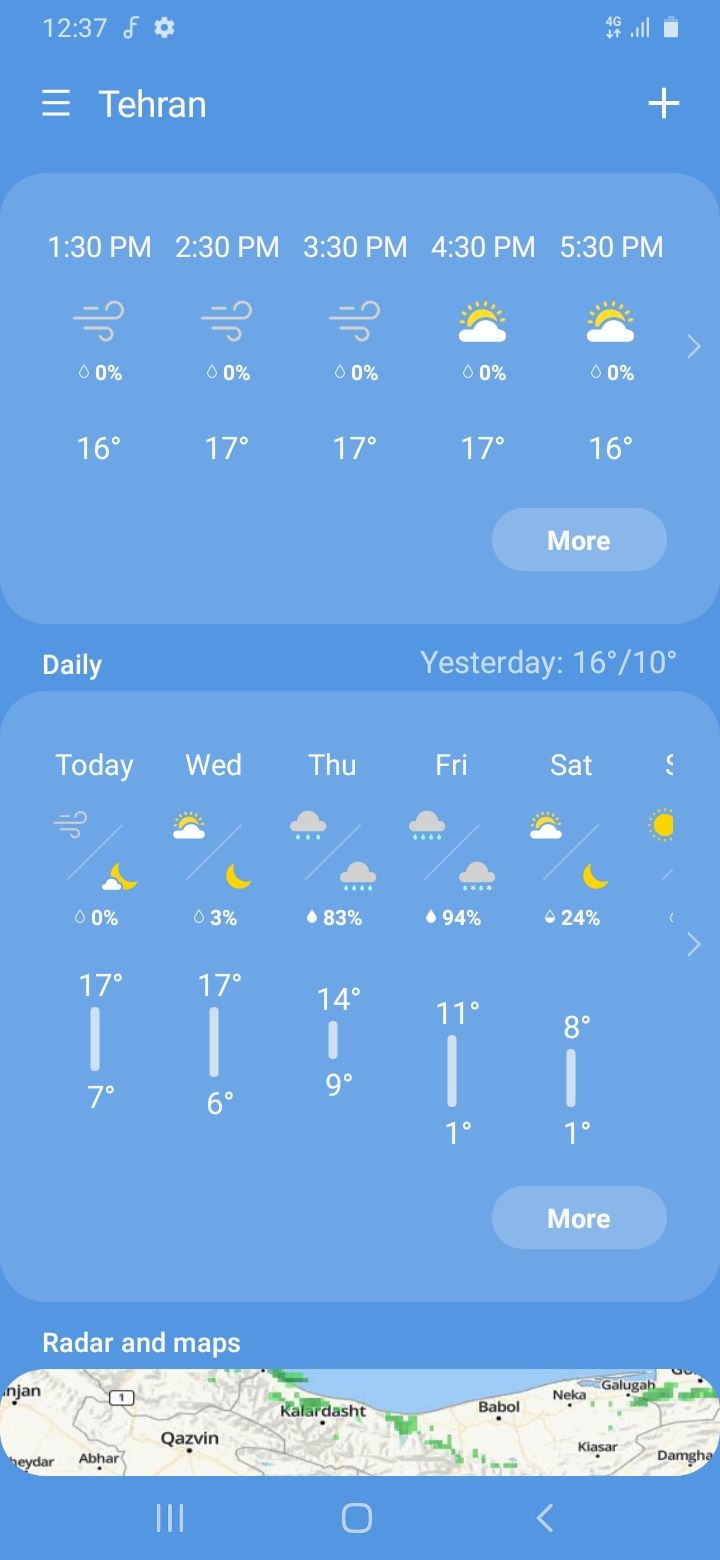Add a new location with plus icon

[664, 103]
